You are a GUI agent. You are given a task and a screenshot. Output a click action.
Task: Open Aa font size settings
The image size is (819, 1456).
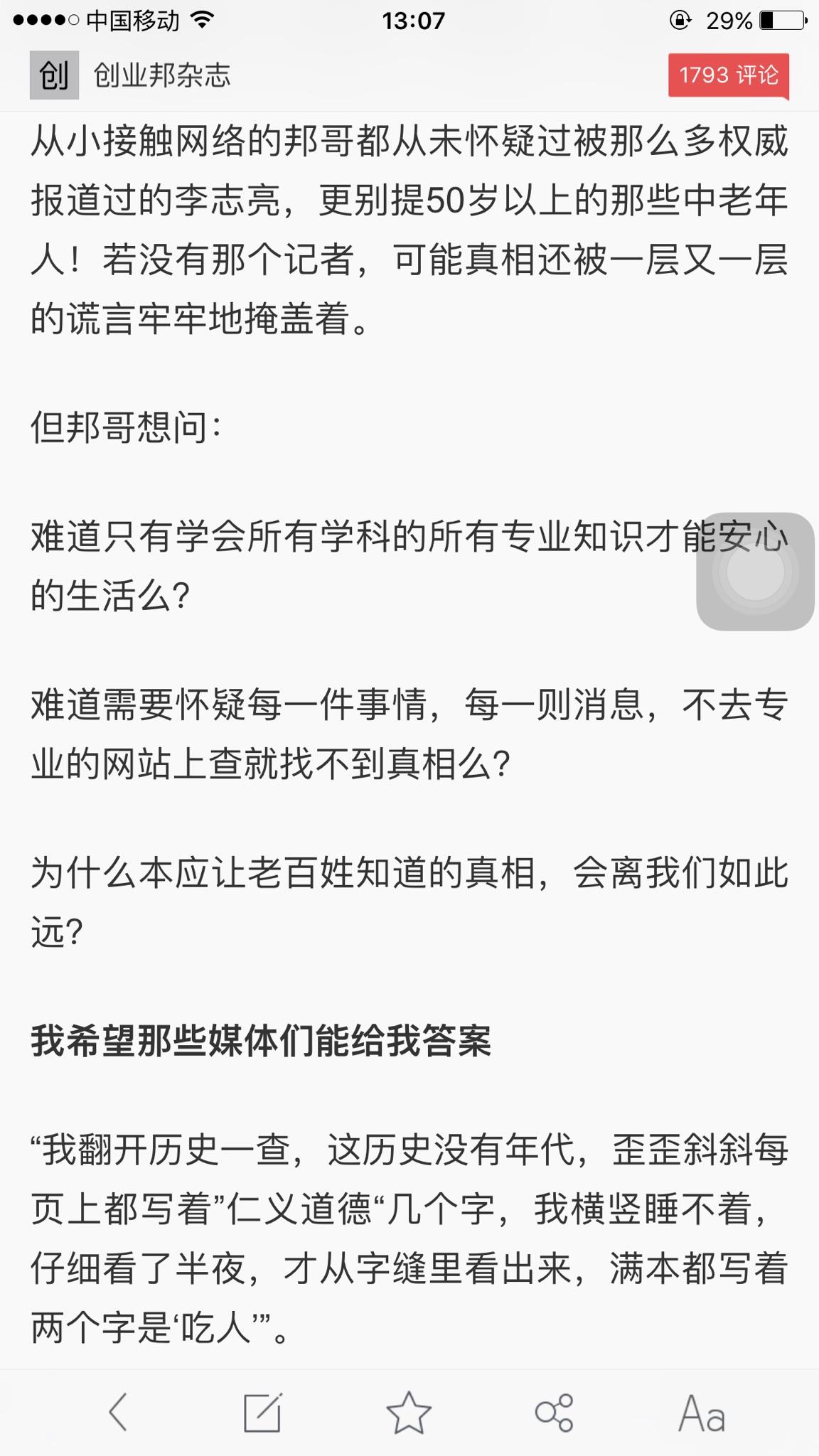[x=701, y=1412]
